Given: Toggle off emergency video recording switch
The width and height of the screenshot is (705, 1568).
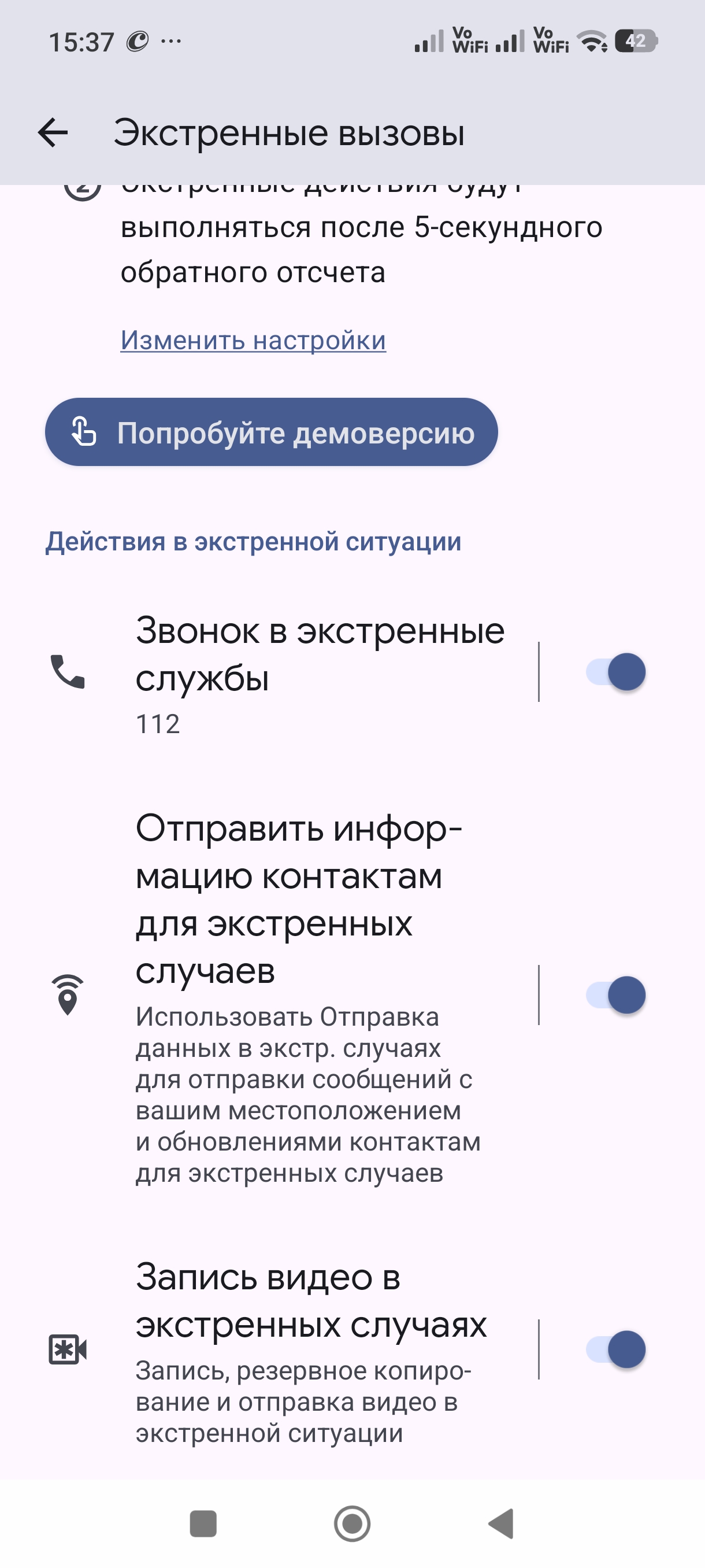Looking at the screenshot, I should pyautogui.click(x=615, y=1349).
